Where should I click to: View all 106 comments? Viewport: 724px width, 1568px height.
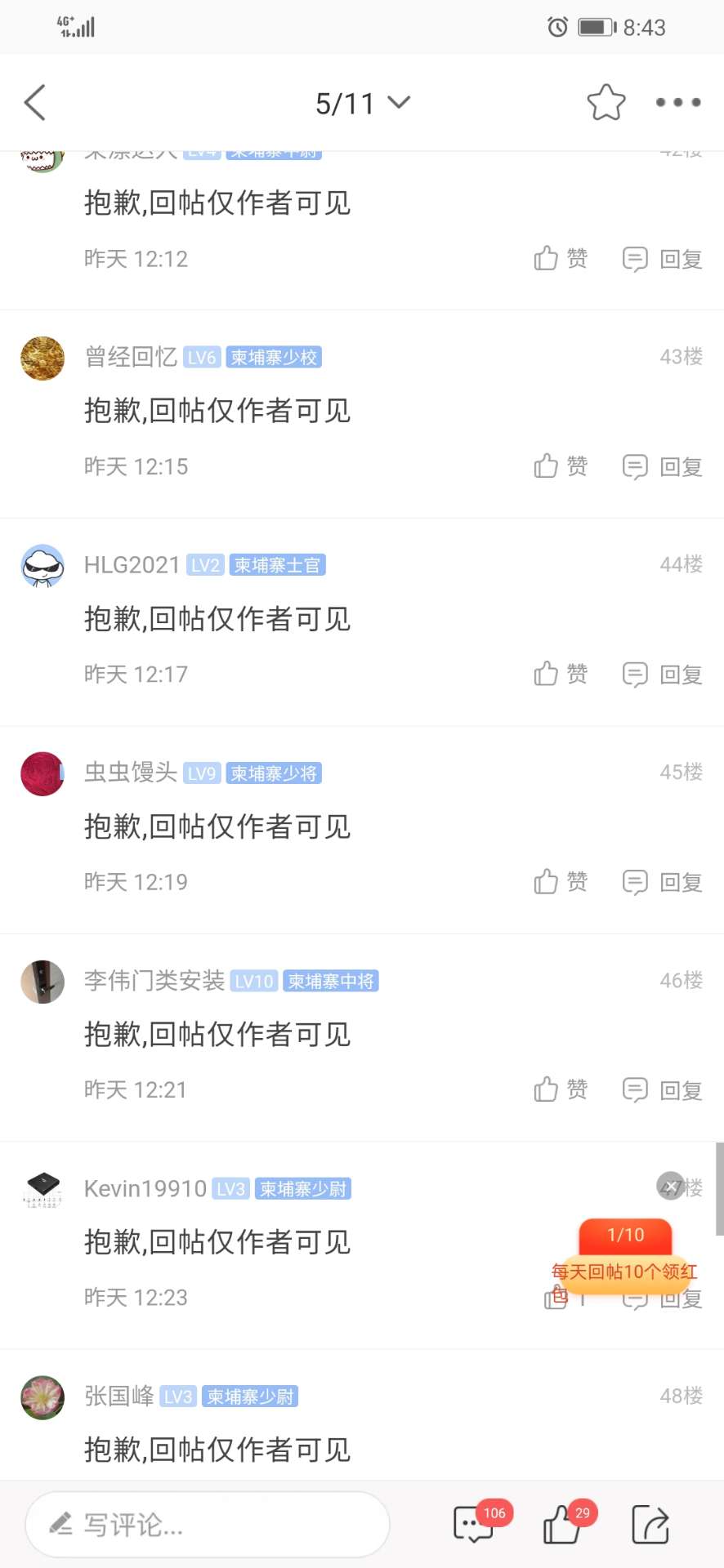click(x=474, y=1524)
